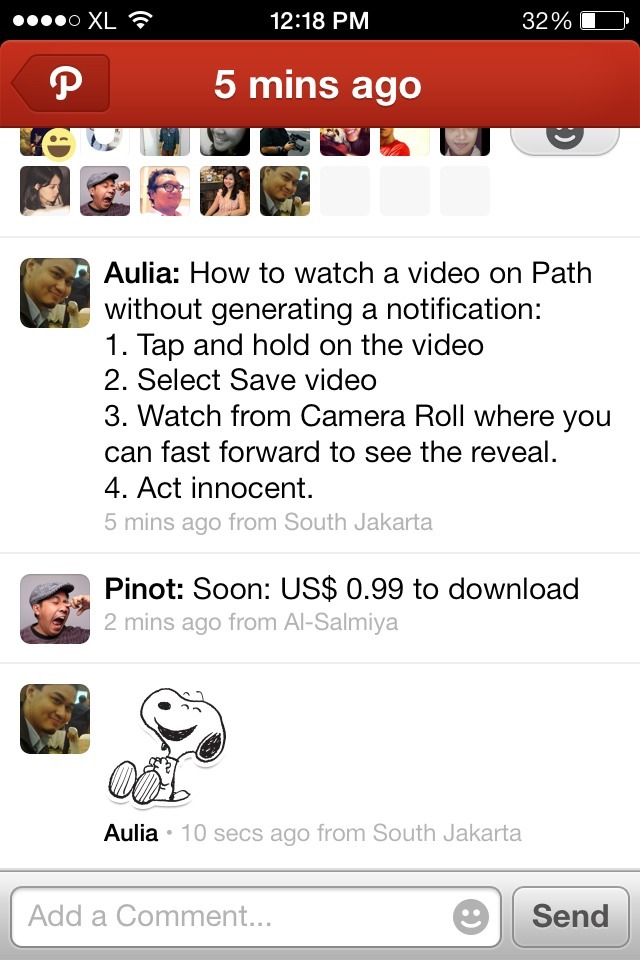Go back with the Path logo button

62,84
